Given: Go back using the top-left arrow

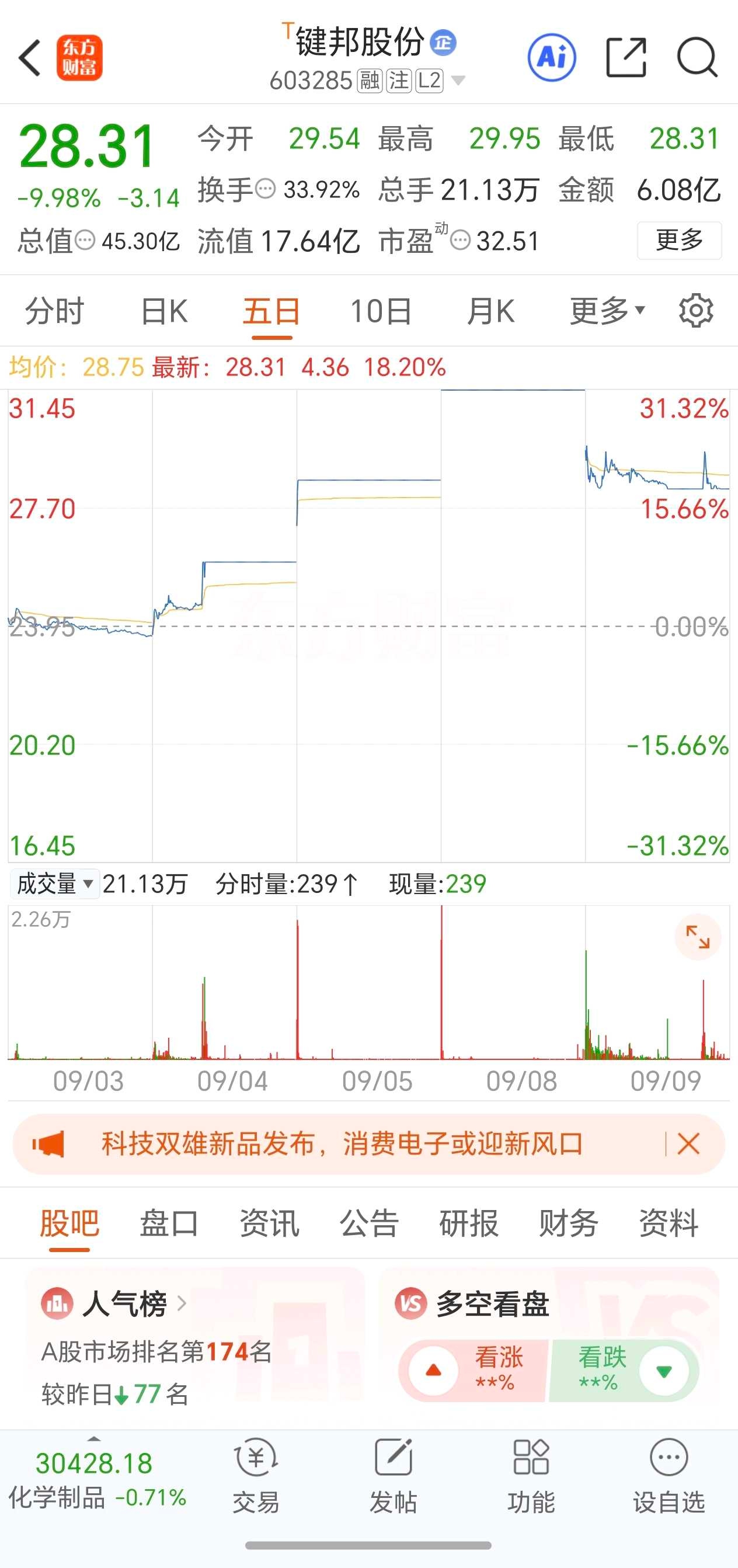Looking at the screenshot, I should pyautogui.click(x=29, y=58).
